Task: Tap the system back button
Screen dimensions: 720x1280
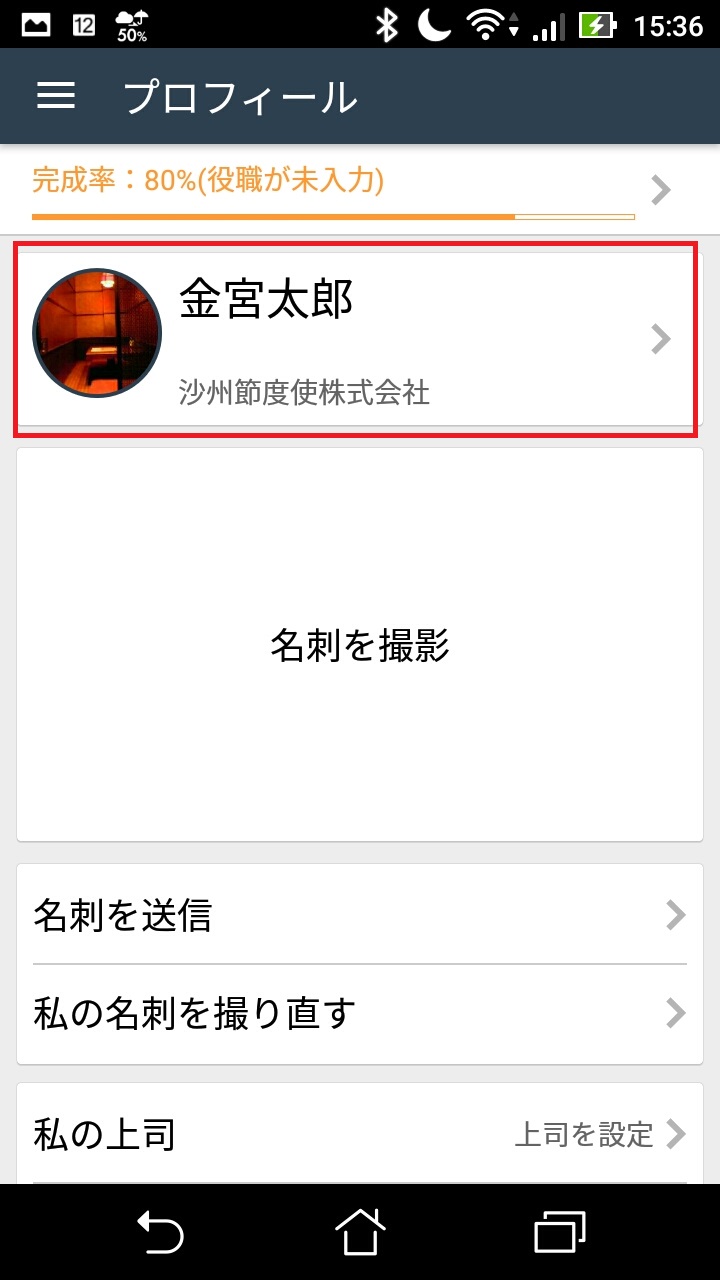Action: coord(160,1232)
